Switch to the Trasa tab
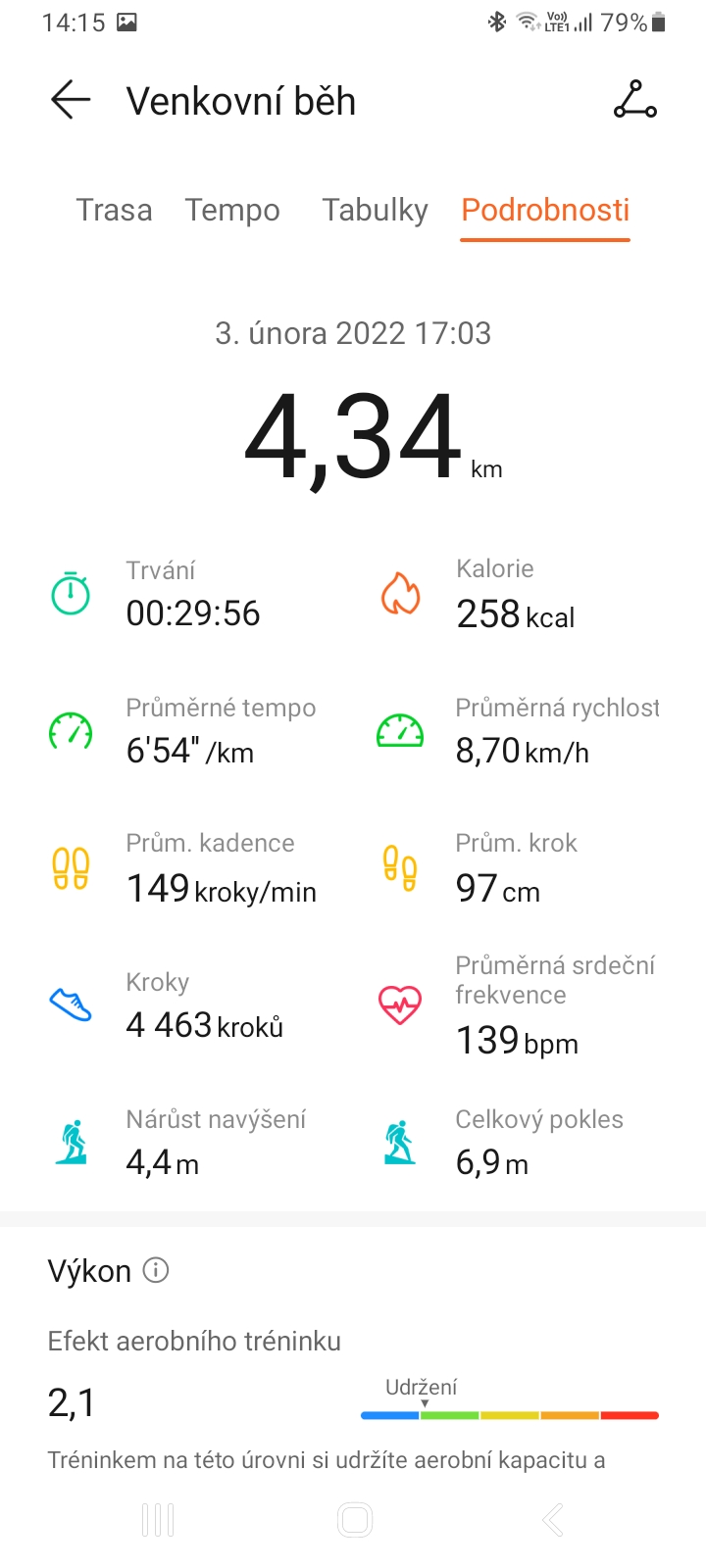 (115, 210)
